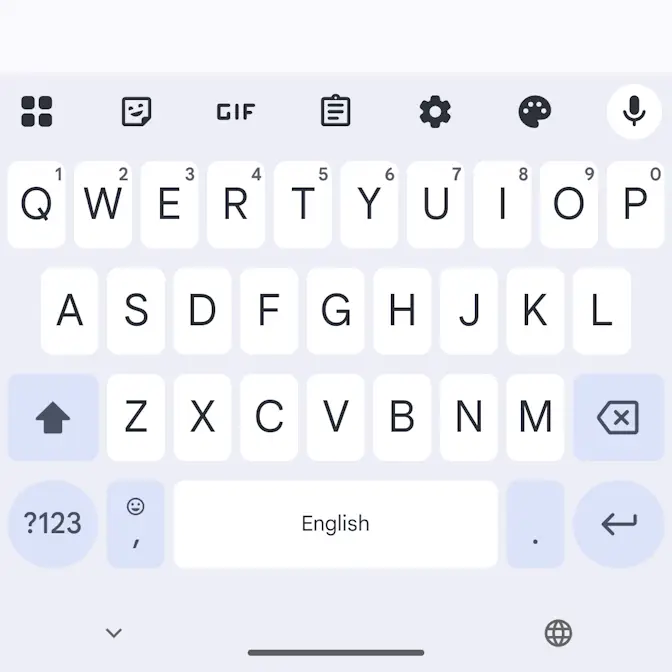672x672 pixels.
Task: Switch to the ?123 symbols keyboard
Action: (53, 523)
